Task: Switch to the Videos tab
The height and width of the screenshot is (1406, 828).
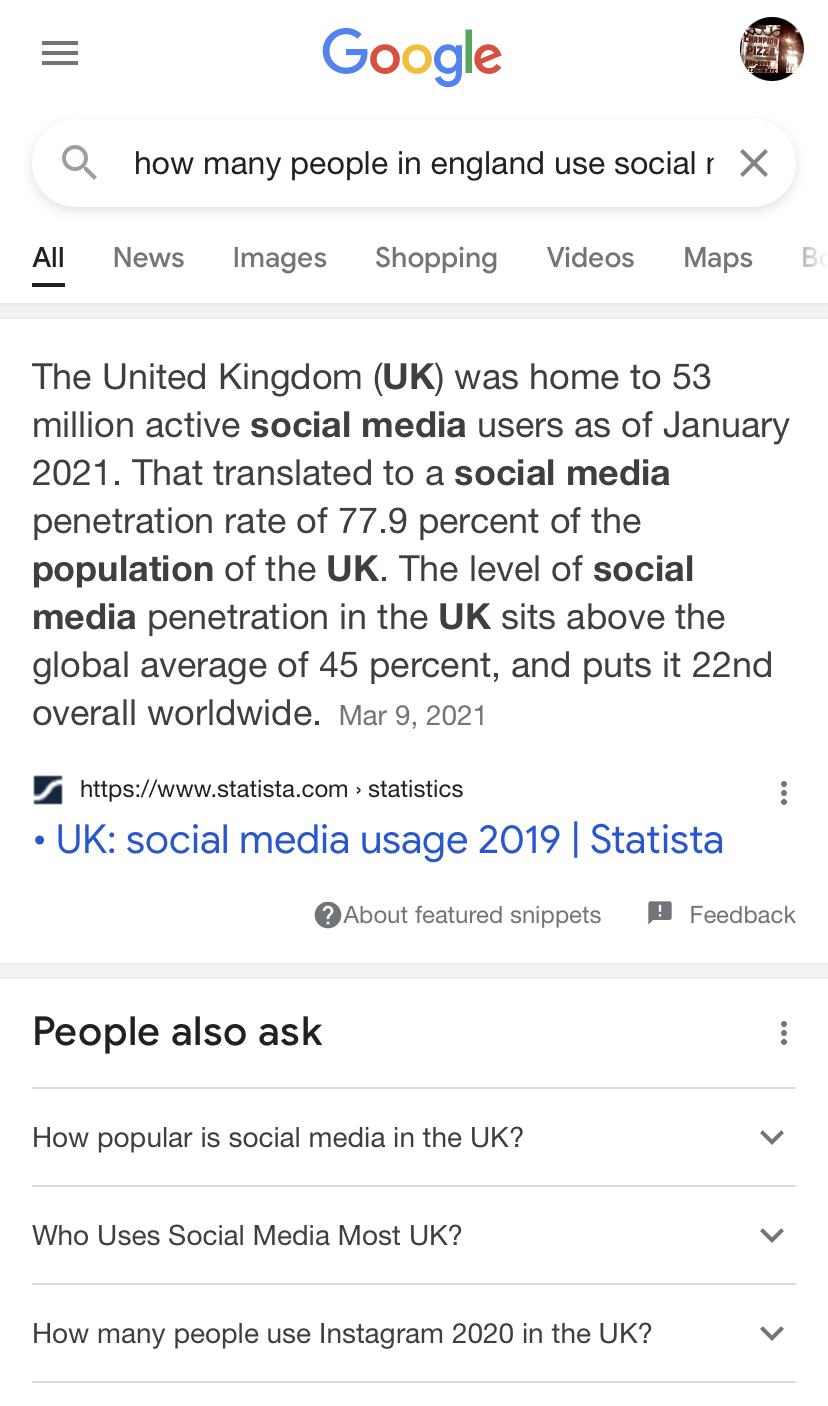Action: click(x=590, y=258)
